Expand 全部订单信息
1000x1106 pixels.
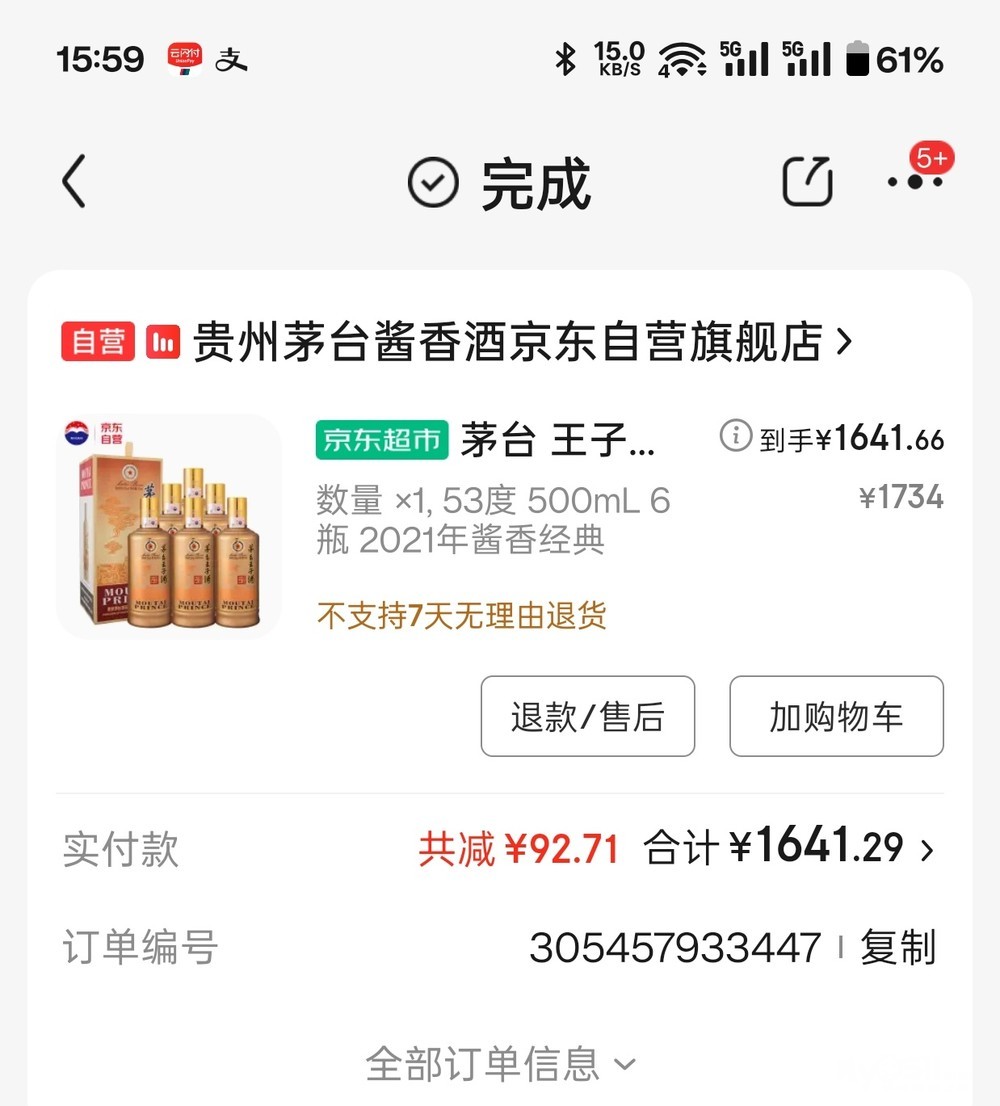(x=500, y=1063)
